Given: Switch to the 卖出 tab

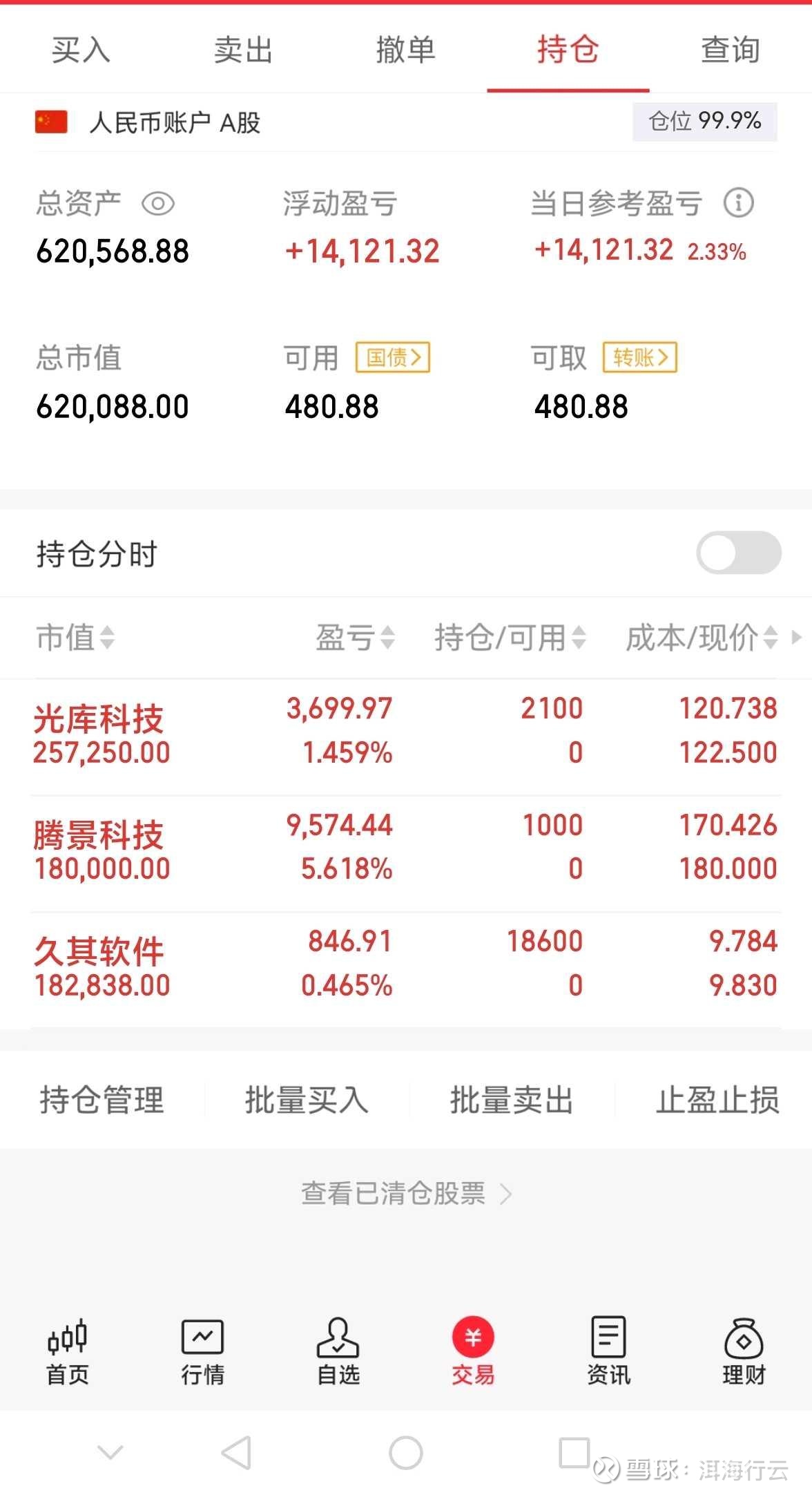Looking at the screenshot, I should tap(243, 50).
